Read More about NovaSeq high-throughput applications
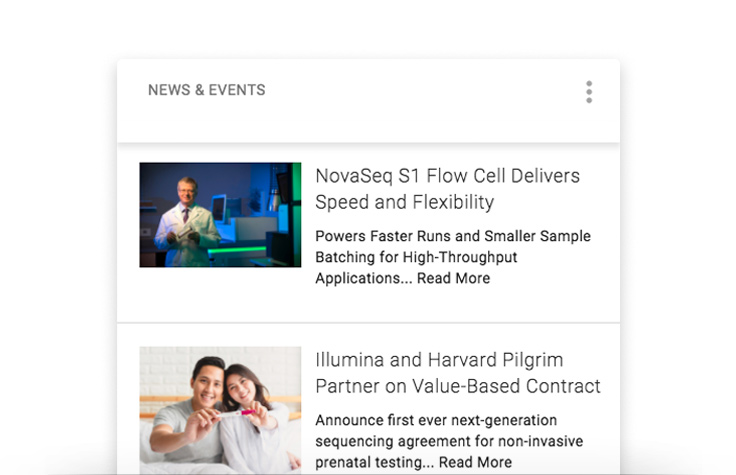The width and height of the screenshot is (736, 475). tap(453, 278)
